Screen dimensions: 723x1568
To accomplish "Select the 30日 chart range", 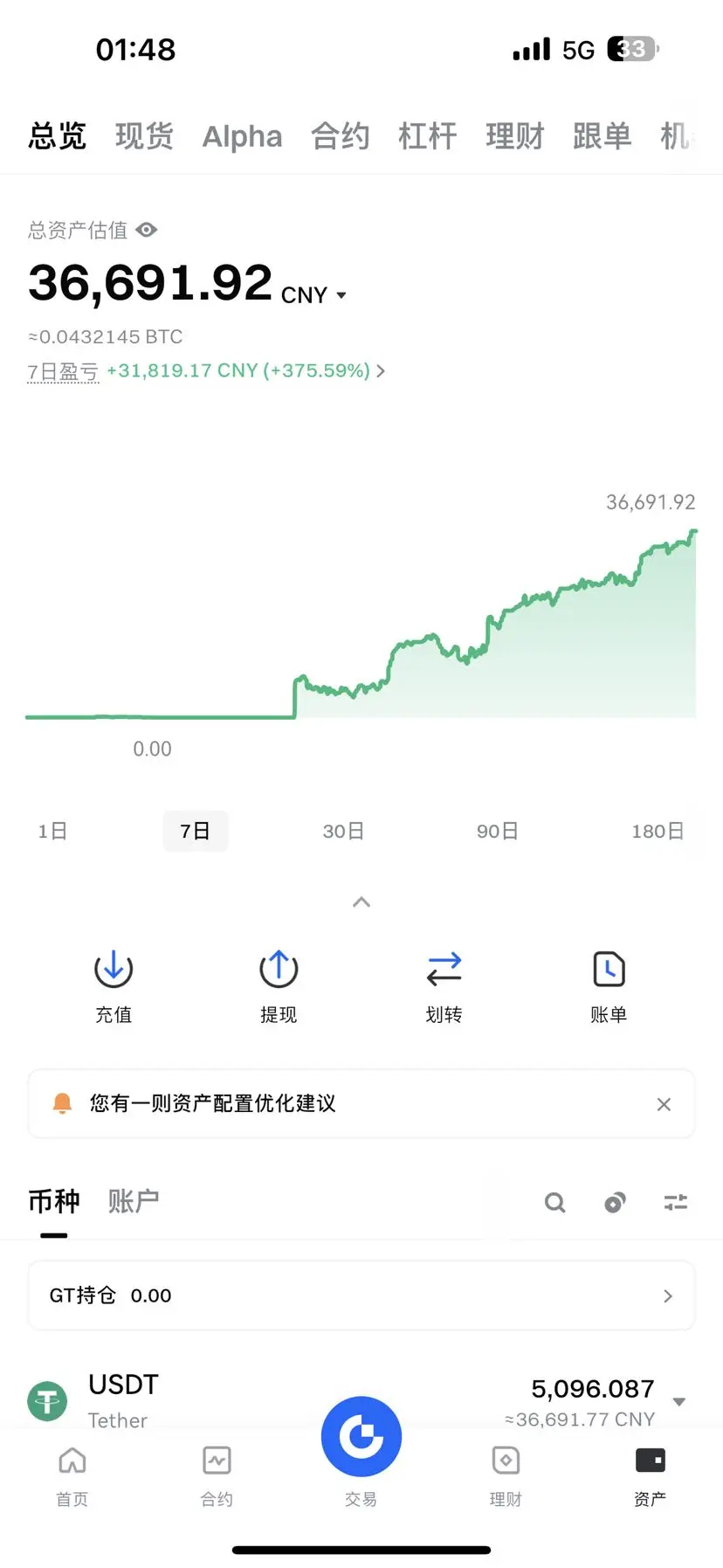I will click(343, 831).
